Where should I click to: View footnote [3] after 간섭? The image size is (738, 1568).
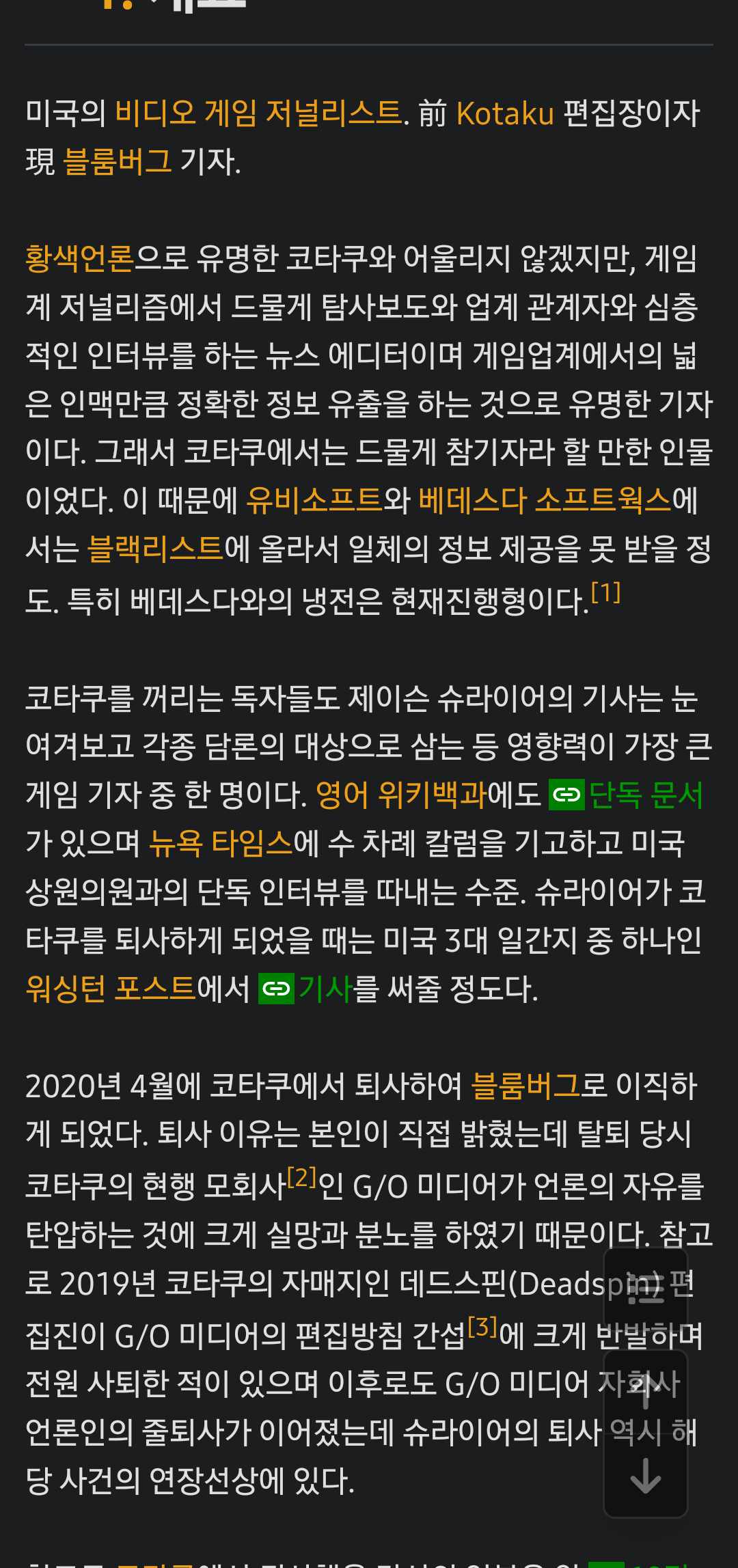coord(482,1327)
